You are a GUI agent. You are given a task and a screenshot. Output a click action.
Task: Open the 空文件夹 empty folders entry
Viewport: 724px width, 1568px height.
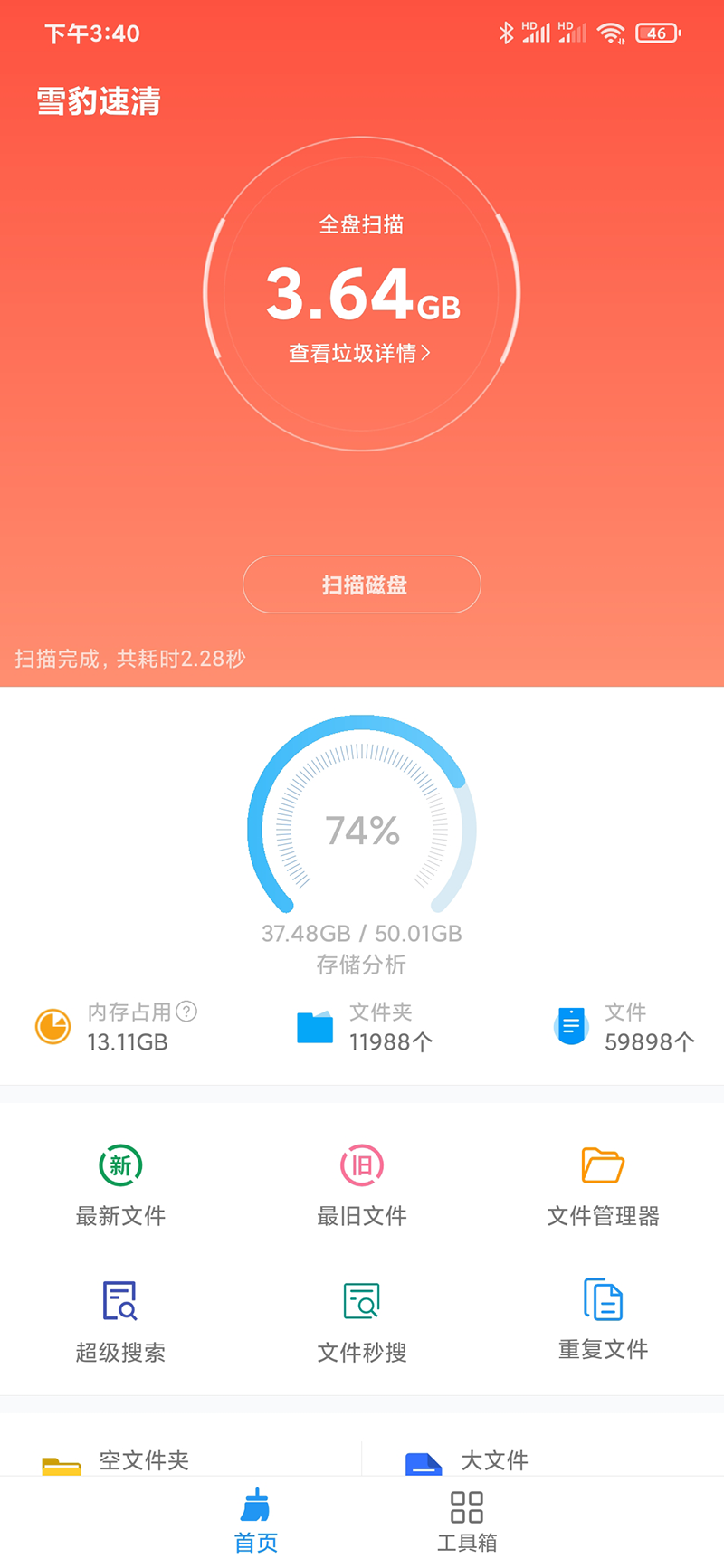click(x=143, y=1459)
